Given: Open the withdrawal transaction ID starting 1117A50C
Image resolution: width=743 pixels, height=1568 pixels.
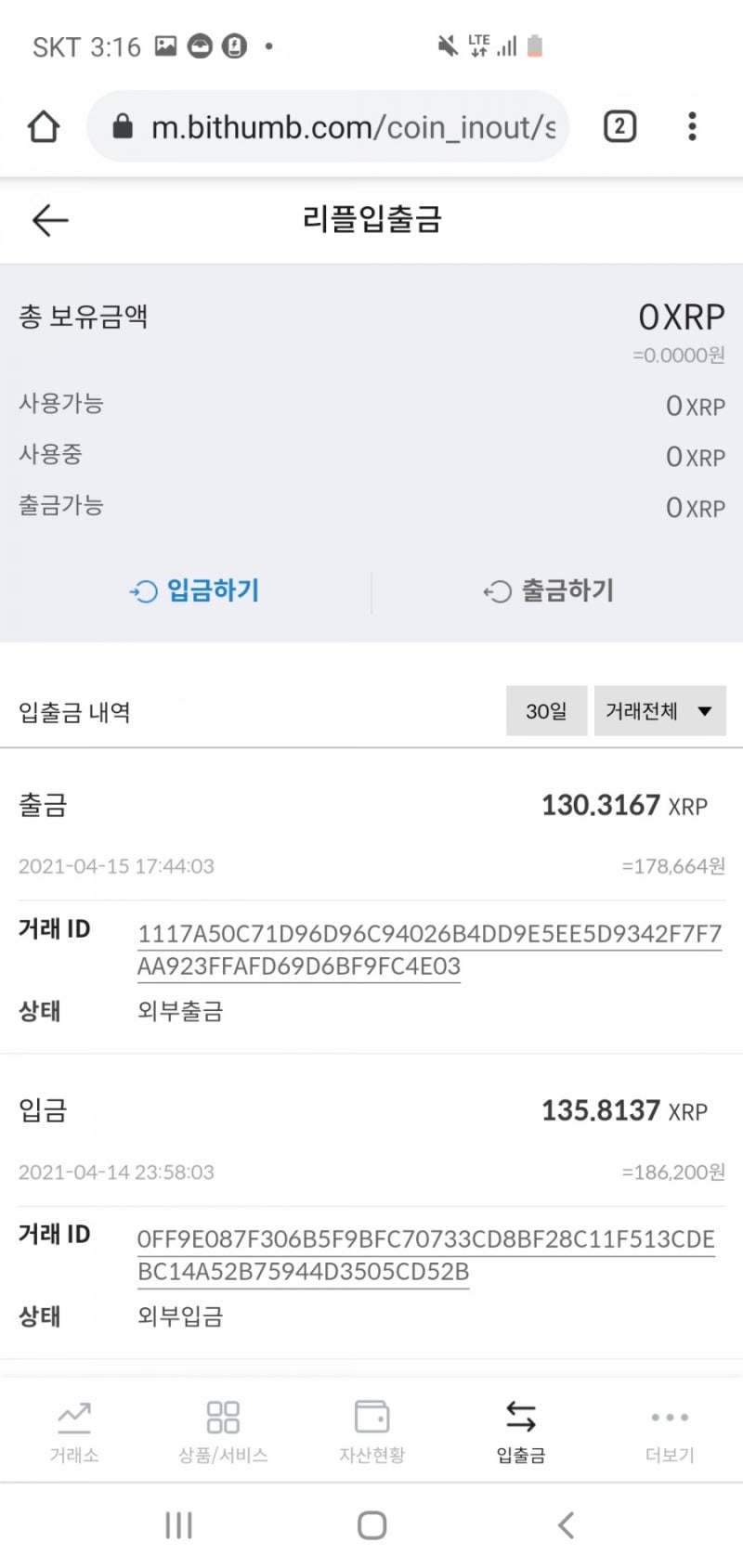Looking at the screenshot, I should point(429,950).
